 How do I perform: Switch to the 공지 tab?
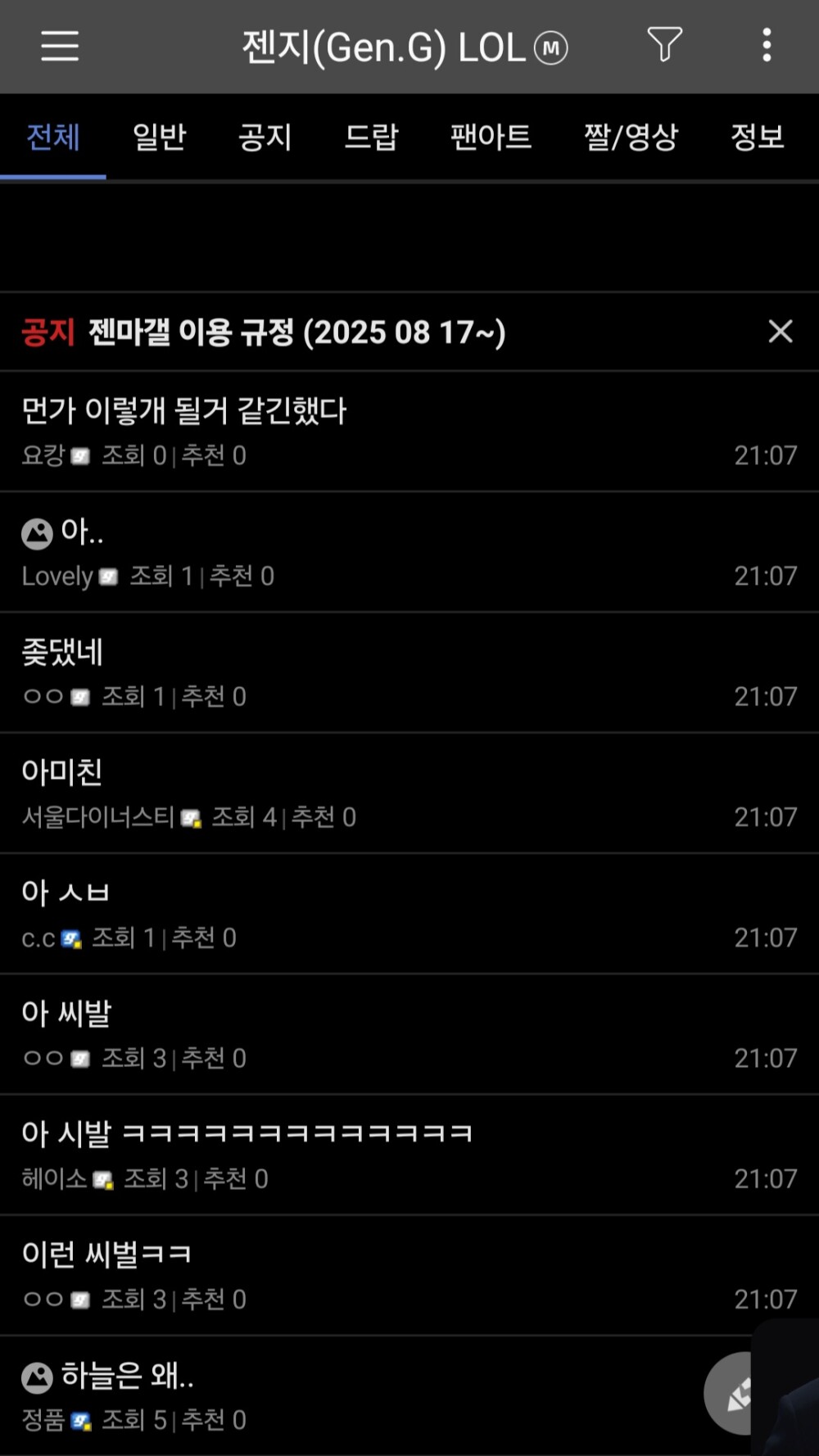265,137
